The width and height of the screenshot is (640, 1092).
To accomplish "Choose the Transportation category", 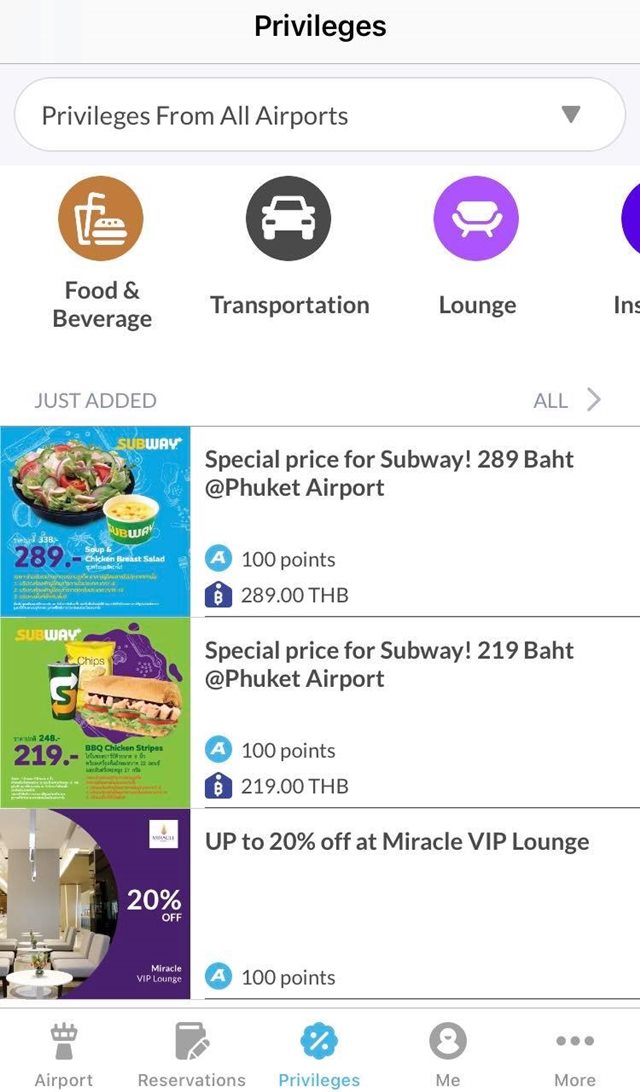I will point(289,217).
